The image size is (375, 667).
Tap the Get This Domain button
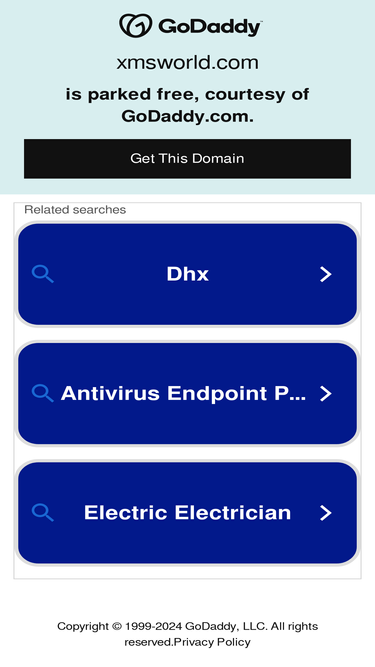(187, 158)
